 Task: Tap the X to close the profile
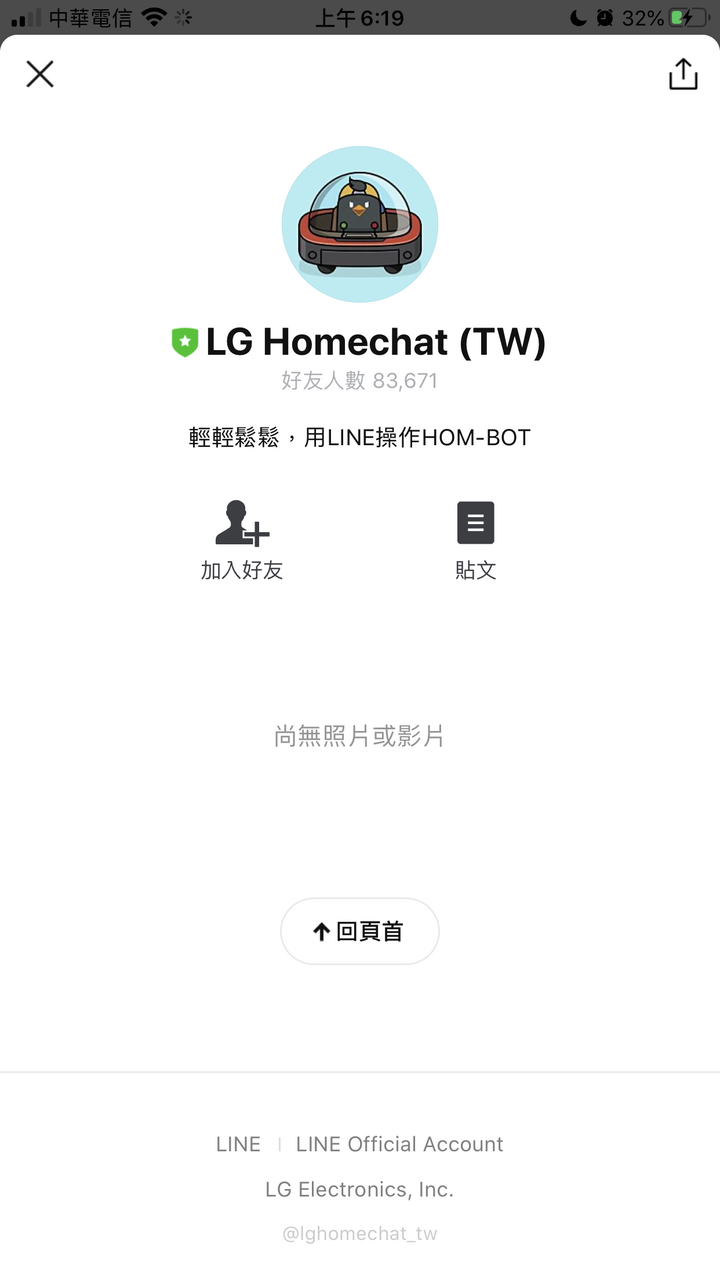(40, 74)
